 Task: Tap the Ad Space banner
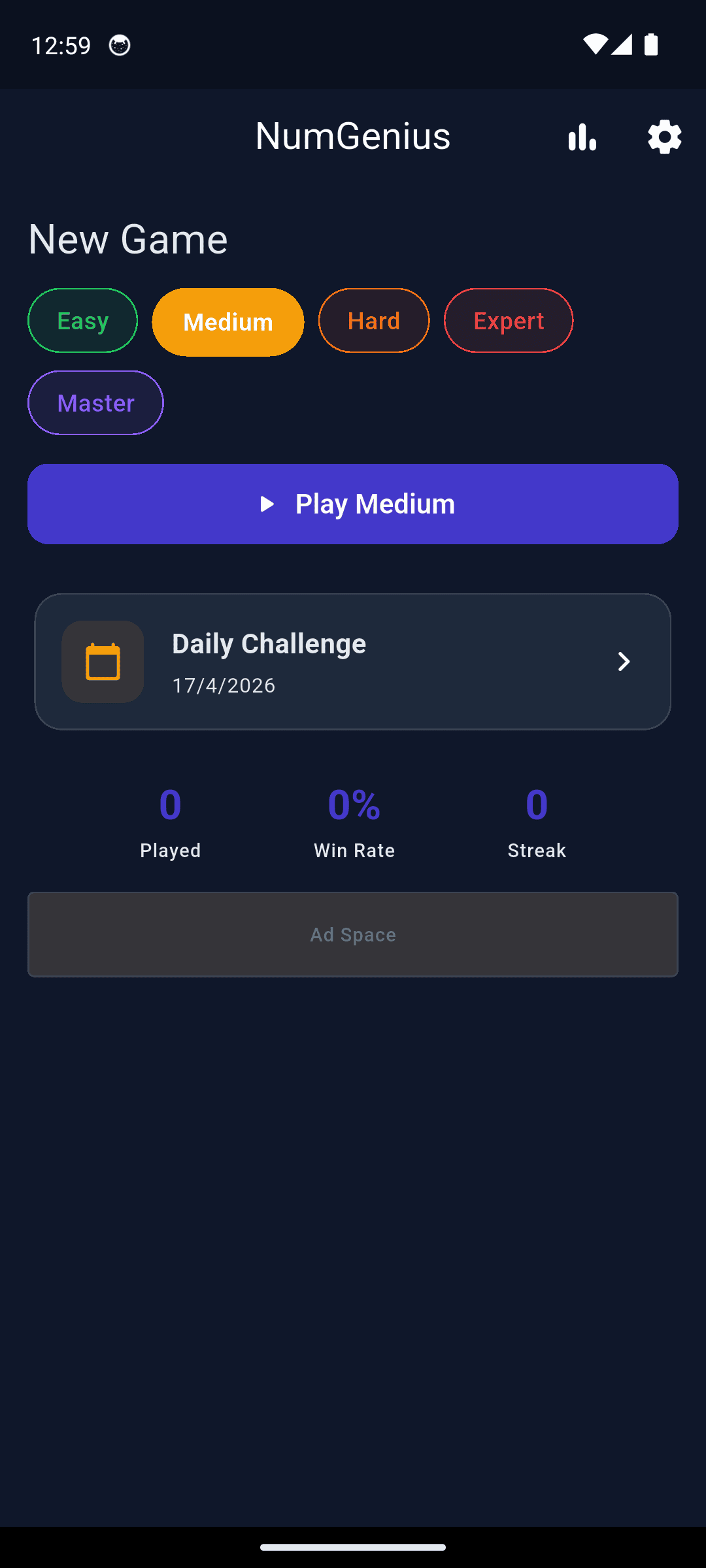[x=353, y=934]
